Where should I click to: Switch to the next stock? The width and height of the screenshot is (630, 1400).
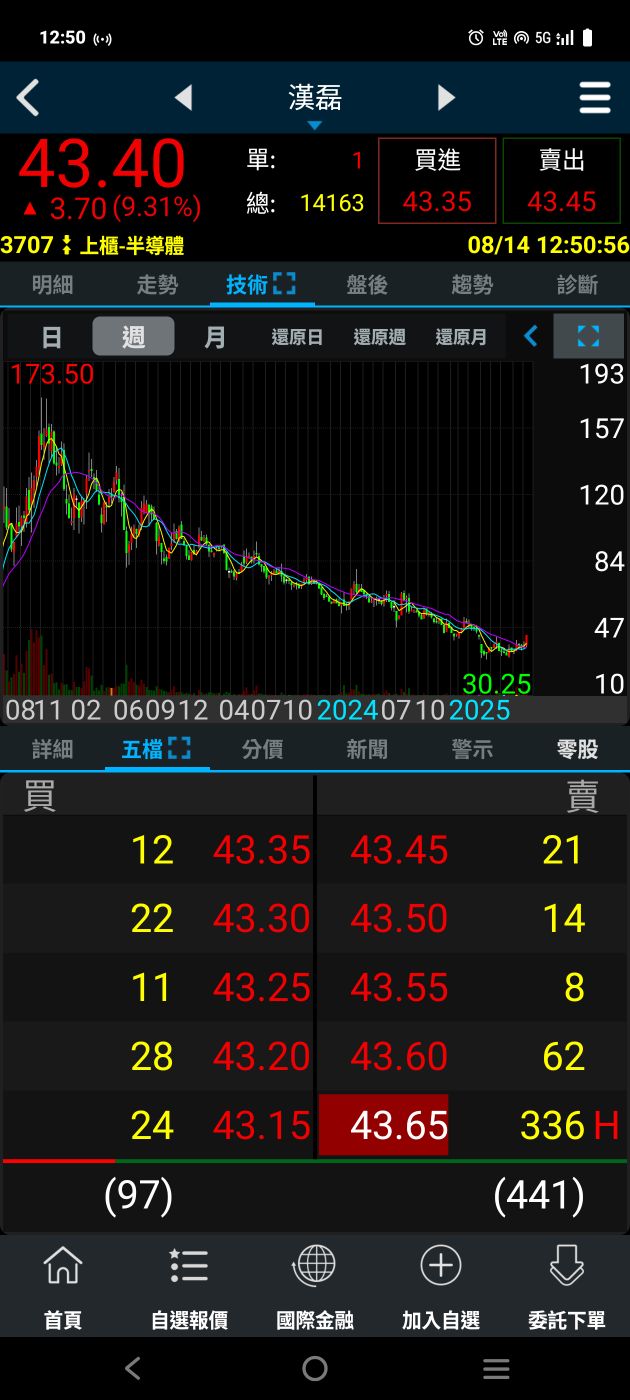click(446, 98)
